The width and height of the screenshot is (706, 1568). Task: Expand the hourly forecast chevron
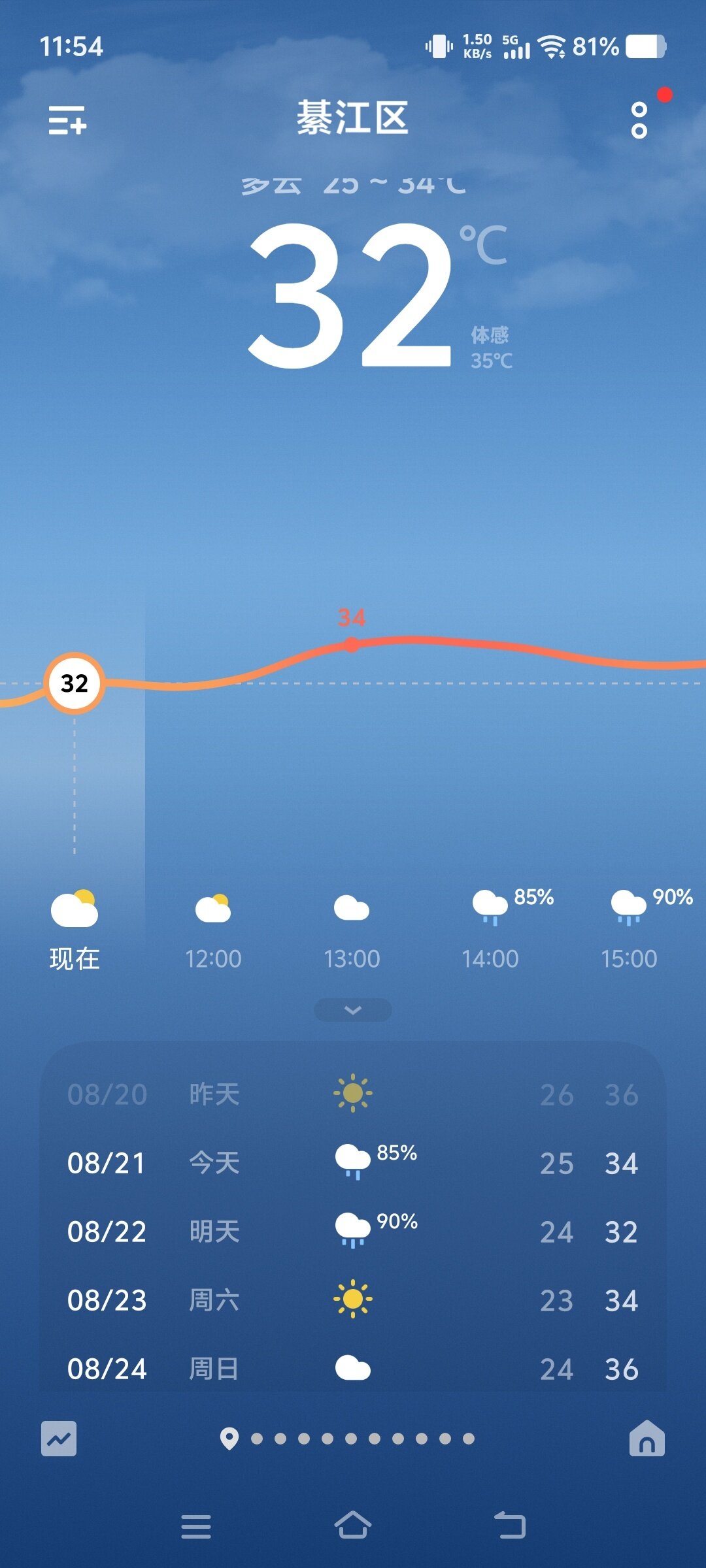point(353,1009)
